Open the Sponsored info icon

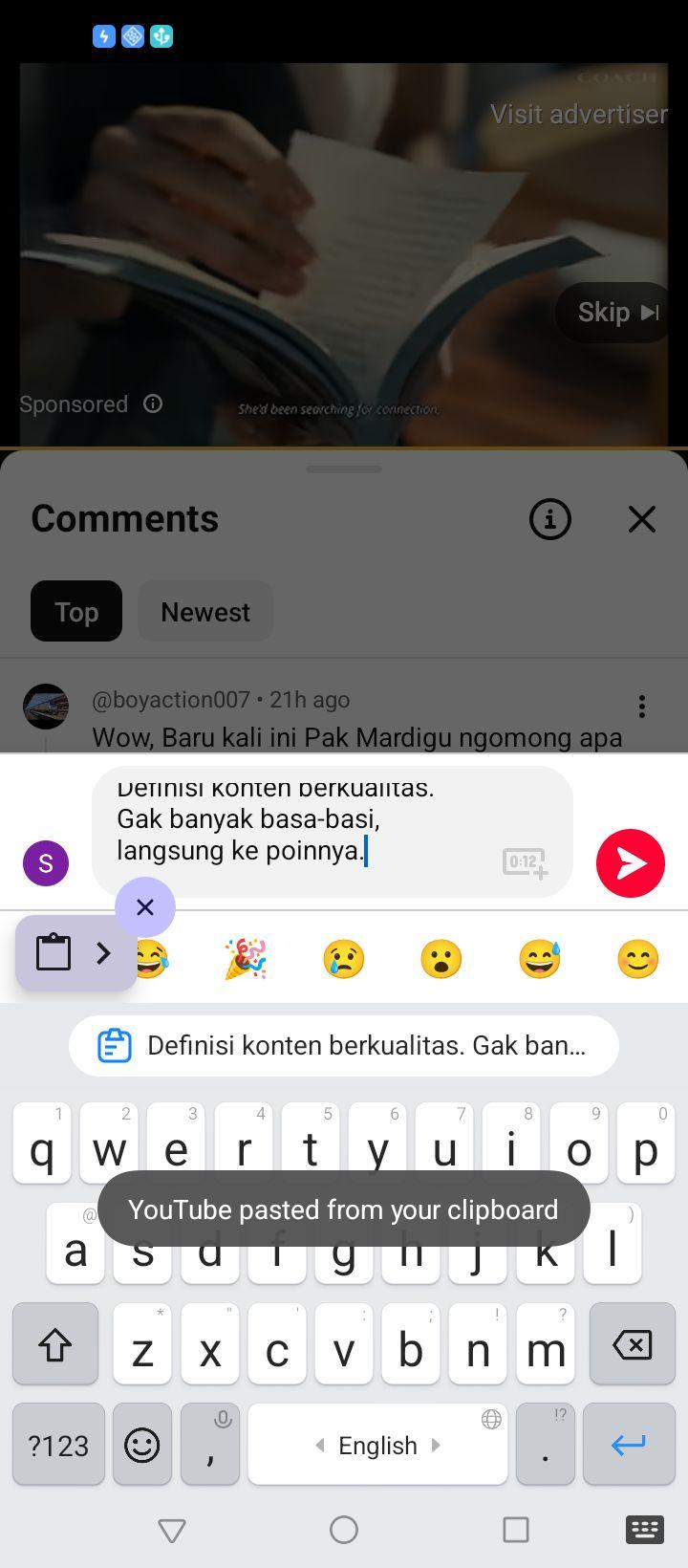click(x=153, y=403)
